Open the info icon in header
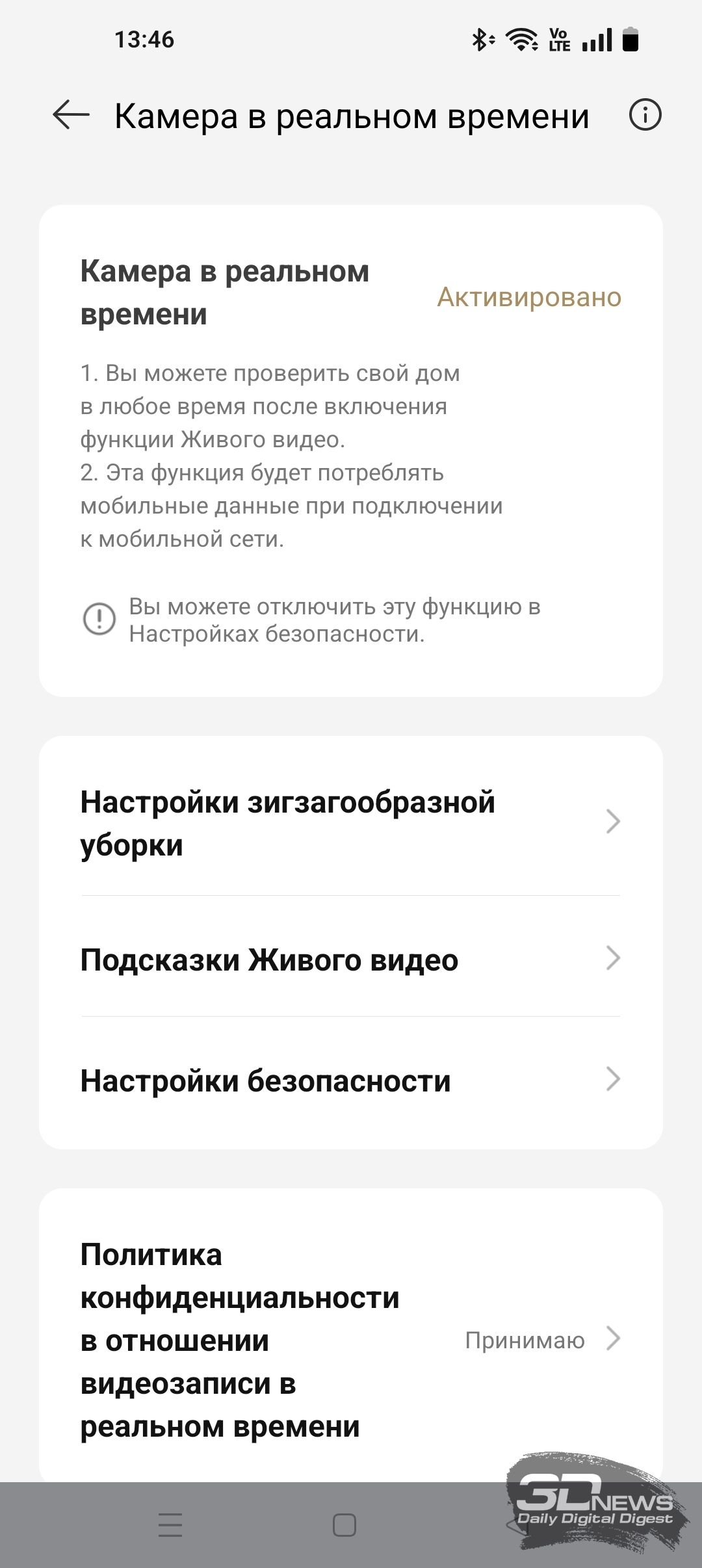702x1568 pixels. coord(645,116)
